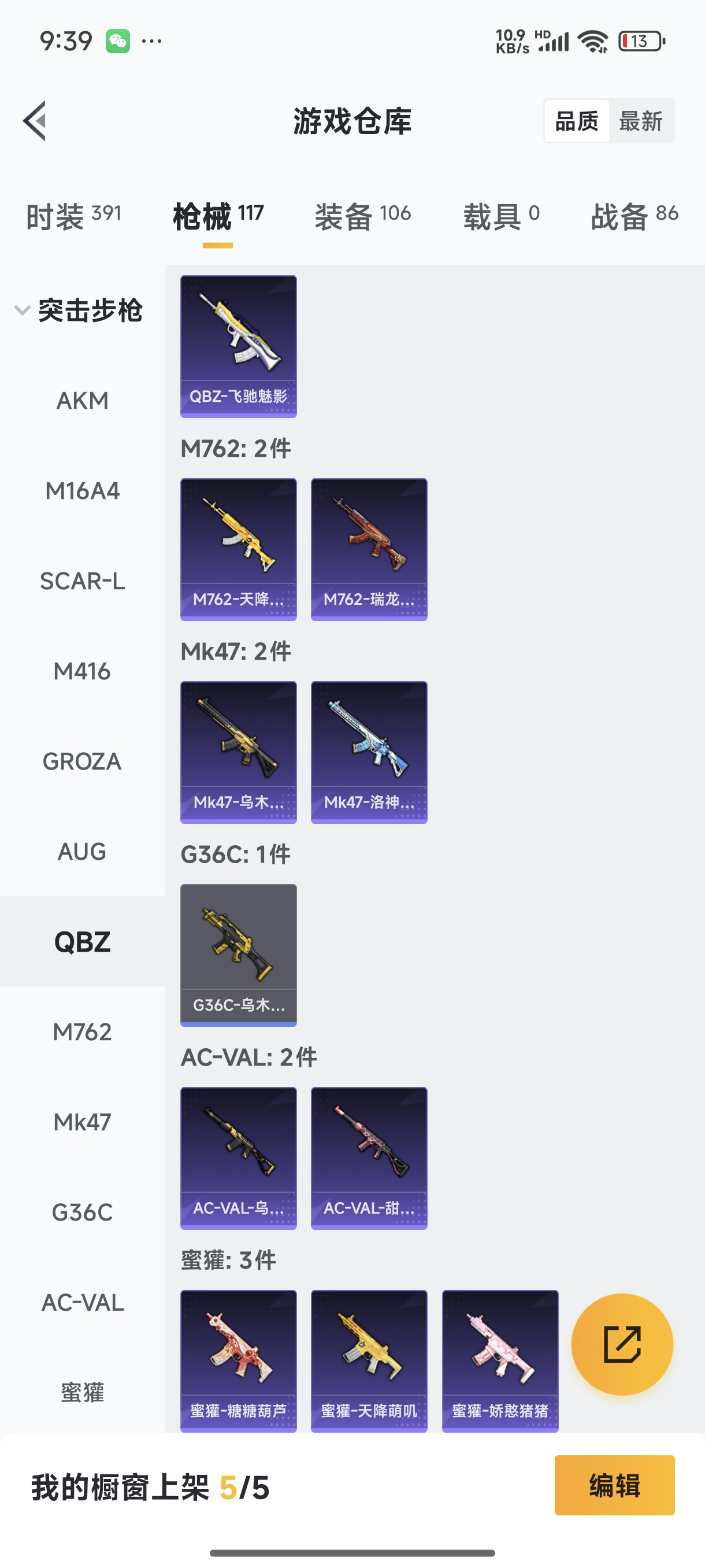Switch to the 载具 tab
705x1568 pixels.
coord(501,216)
